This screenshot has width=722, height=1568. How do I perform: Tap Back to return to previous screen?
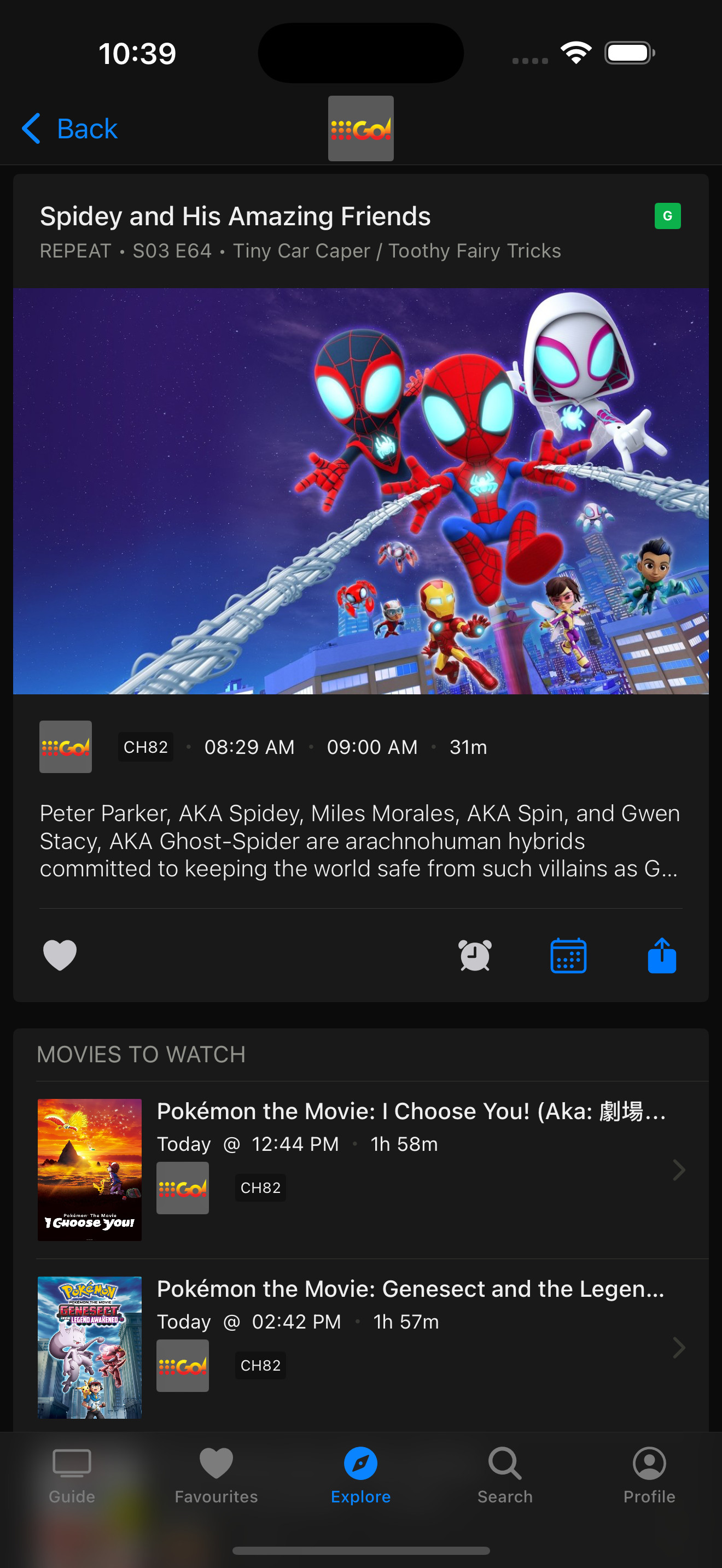tap(69, 128)
